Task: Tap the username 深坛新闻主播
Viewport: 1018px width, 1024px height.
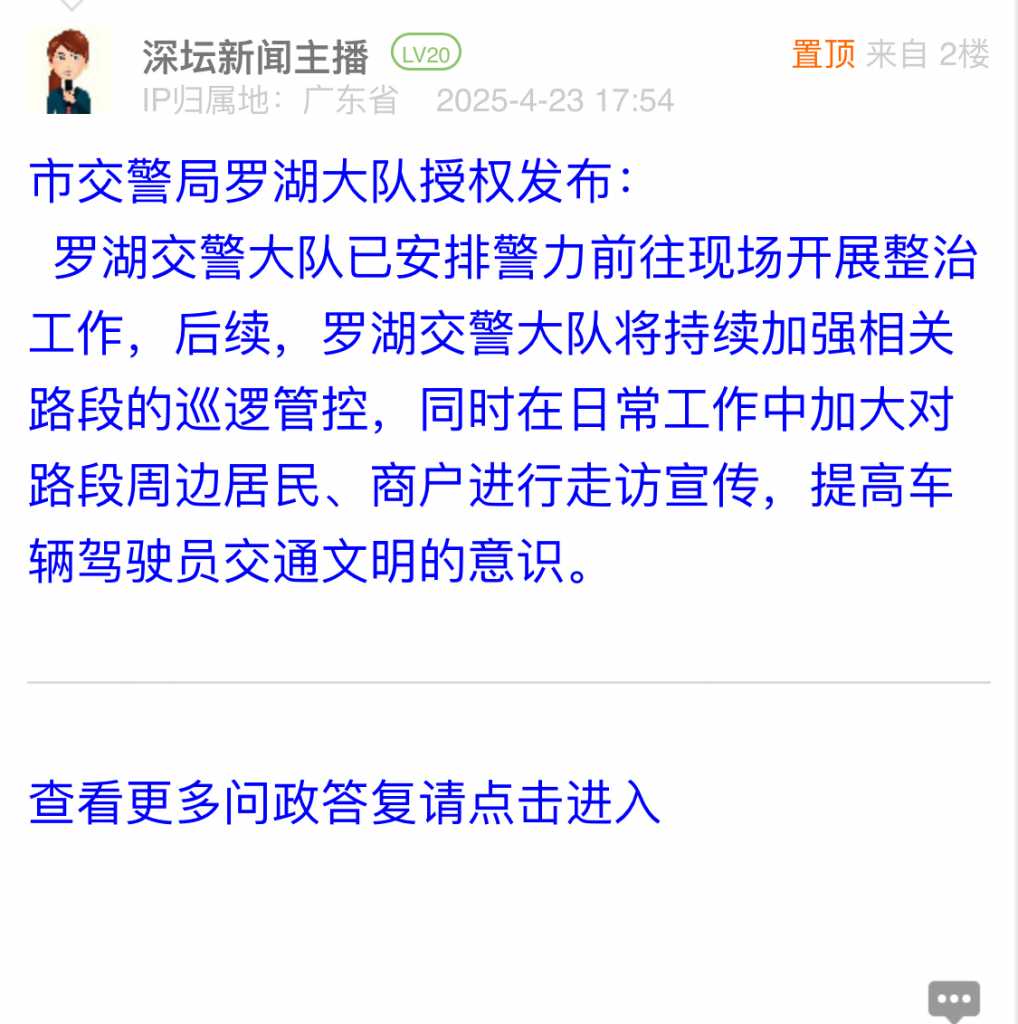Action: click(255, 57)
